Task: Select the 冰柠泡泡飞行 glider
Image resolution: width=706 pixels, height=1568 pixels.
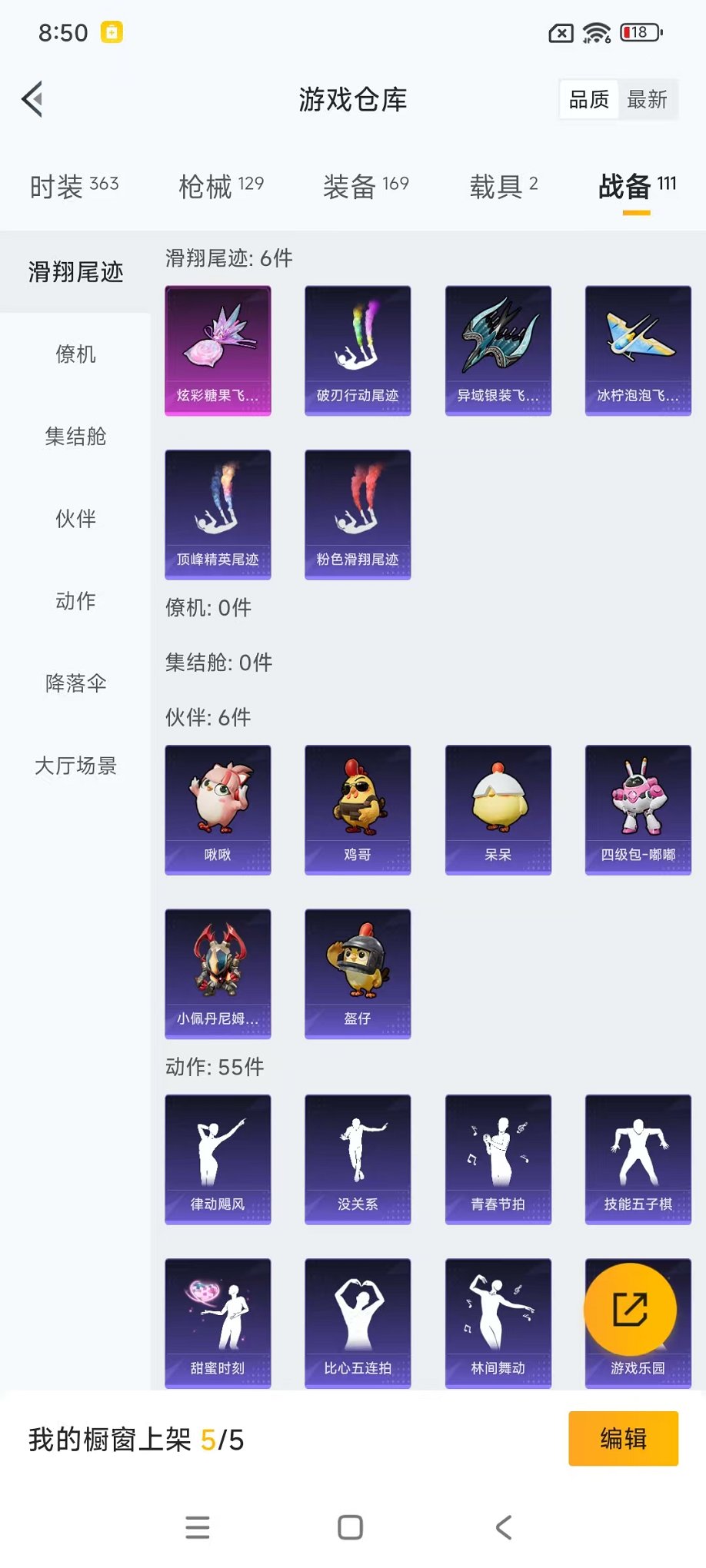Action: (638, 350)
